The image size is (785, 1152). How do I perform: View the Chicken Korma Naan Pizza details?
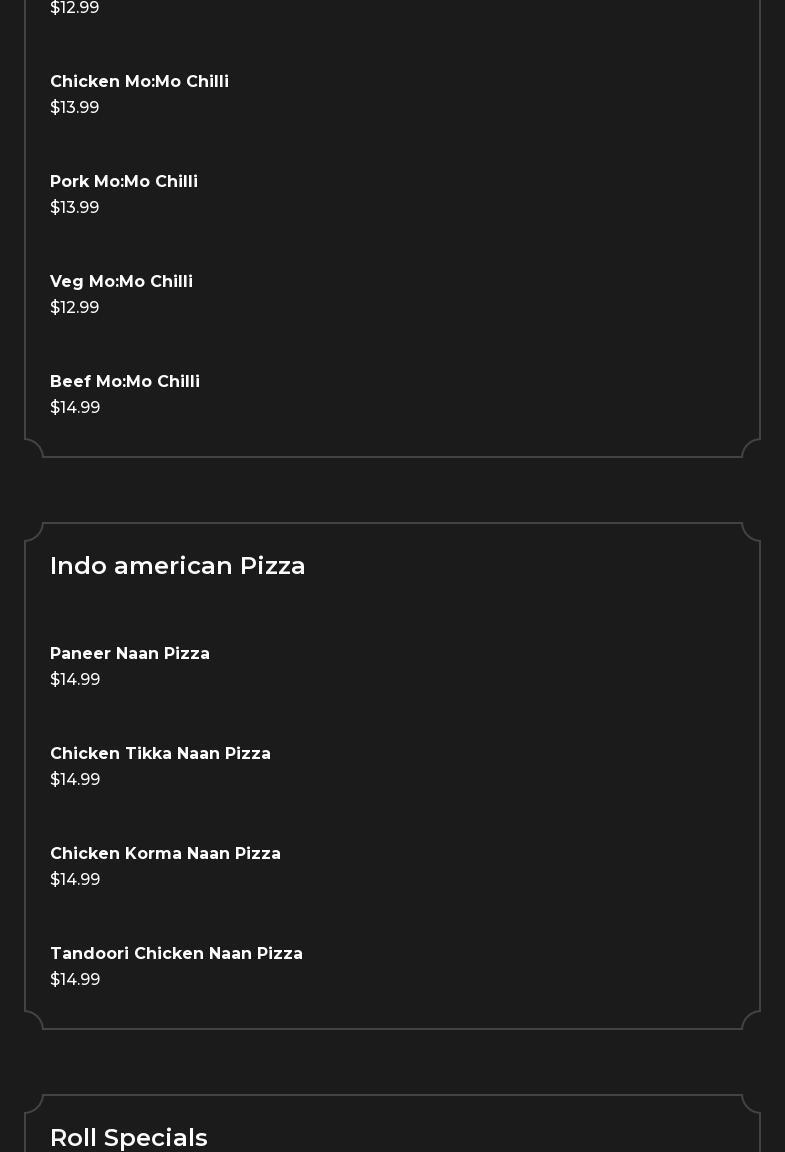165,854
